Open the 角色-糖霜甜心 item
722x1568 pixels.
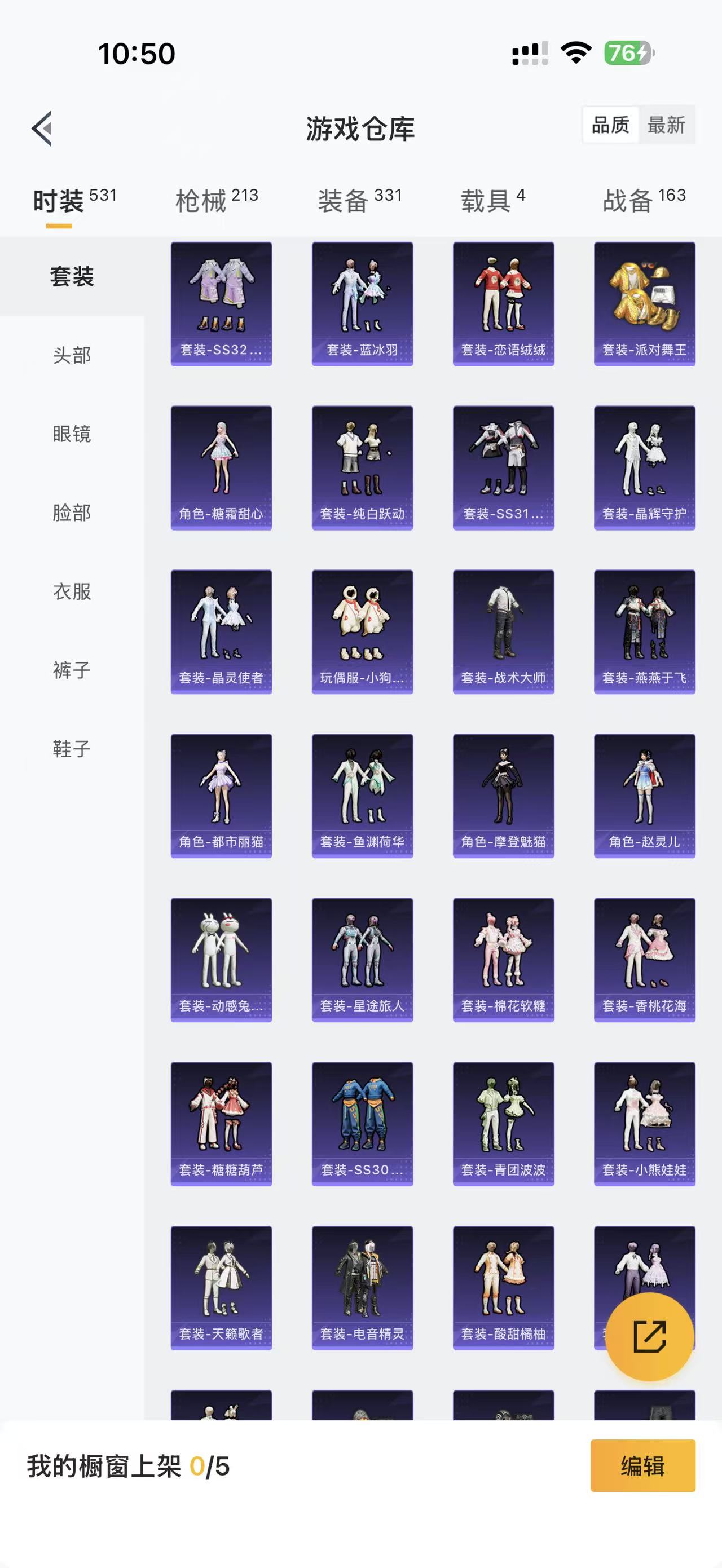[x=221, y=467]
